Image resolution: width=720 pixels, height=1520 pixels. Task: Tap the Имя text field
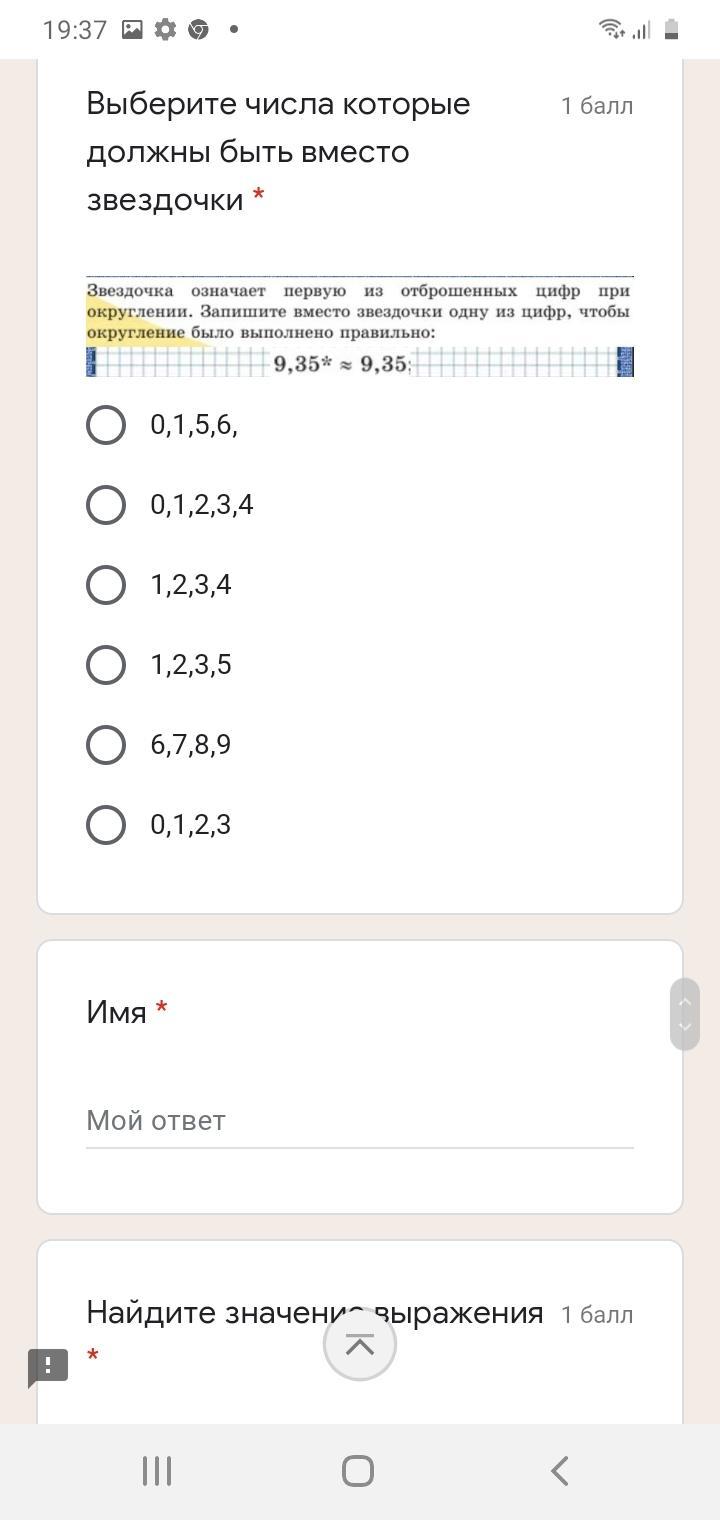pos(360,1121)
